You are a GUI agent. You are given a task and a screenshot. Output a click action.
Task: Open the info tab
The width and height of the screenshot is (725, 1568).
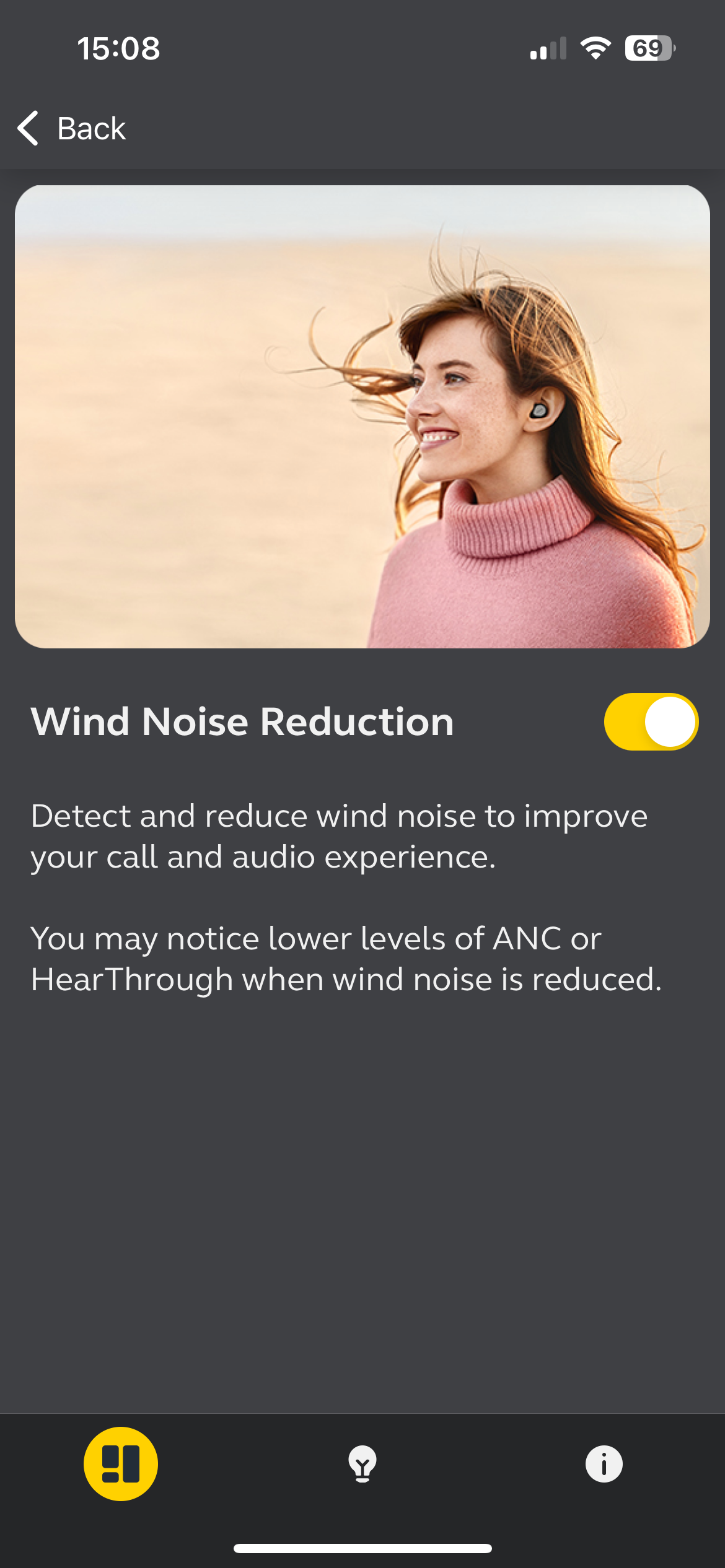tap(604, 1464)
